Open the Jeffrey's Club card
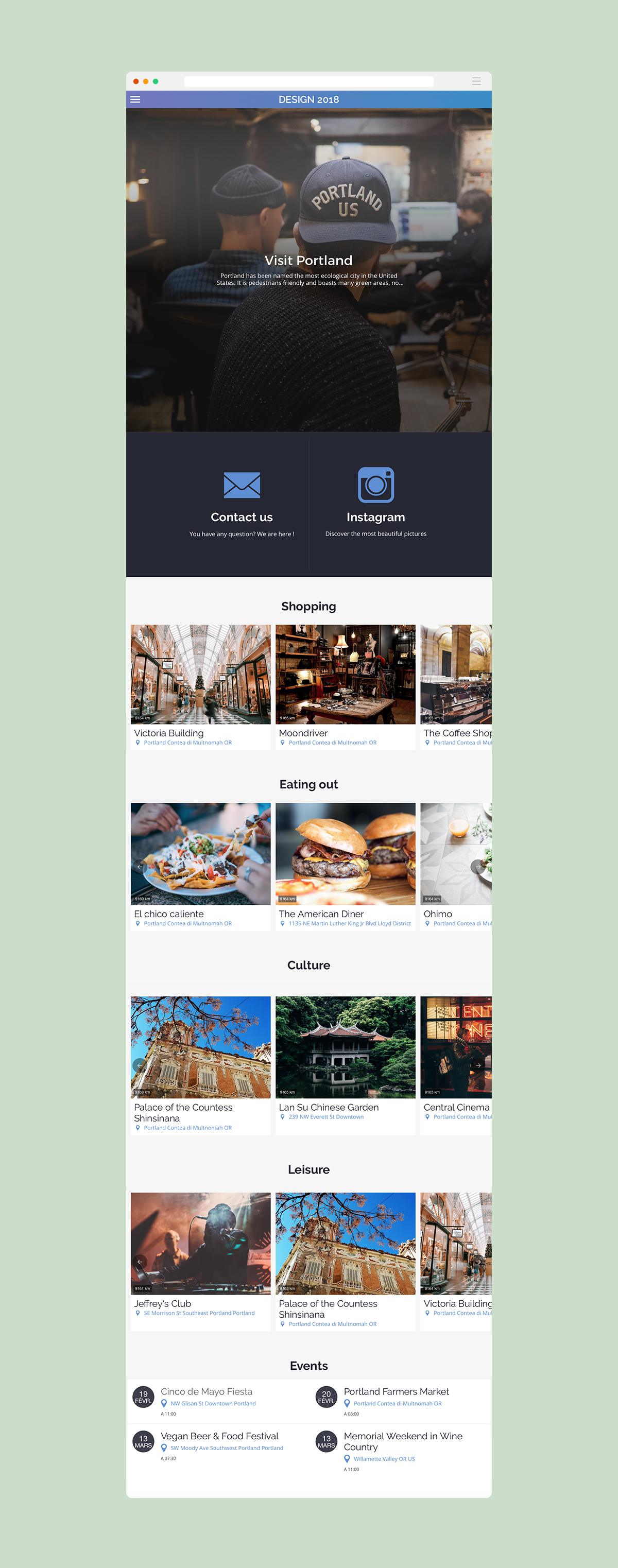 [x=200, y=1261]
